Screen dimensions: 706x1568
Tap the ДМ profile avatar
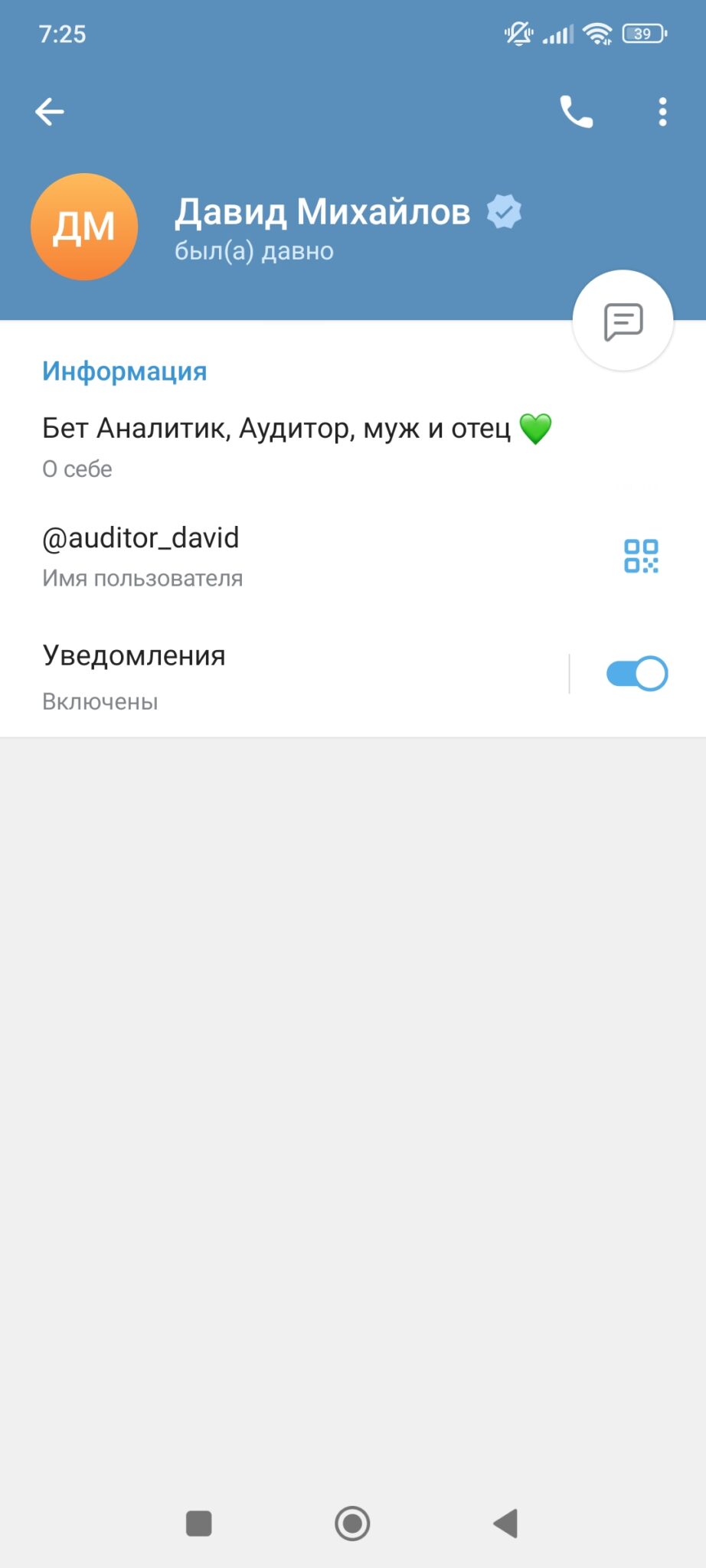84,227
